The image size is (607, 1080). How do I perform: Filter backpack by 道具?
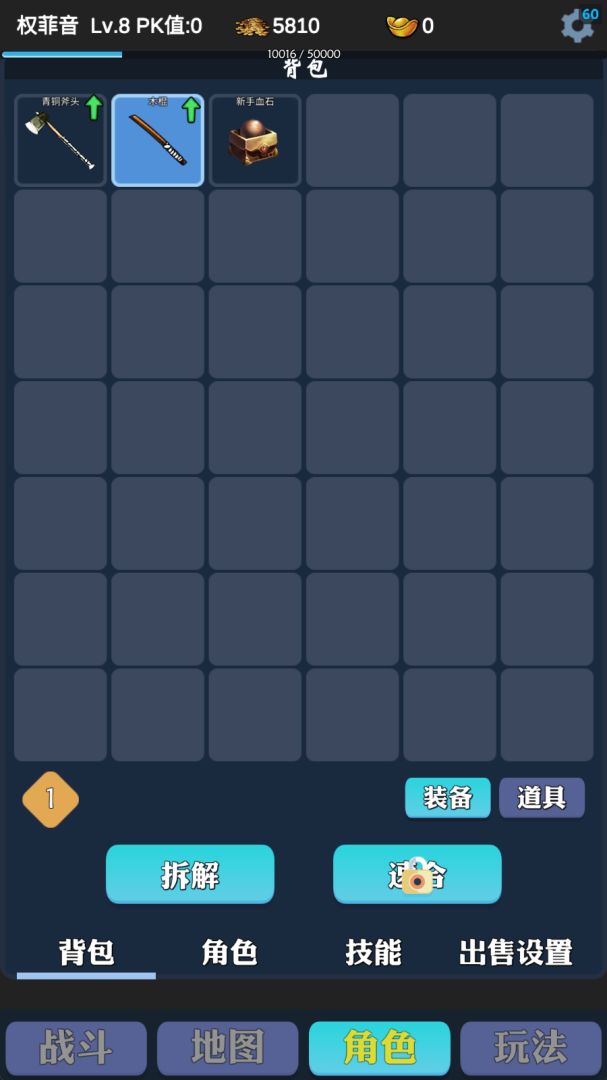click(541, 797)
